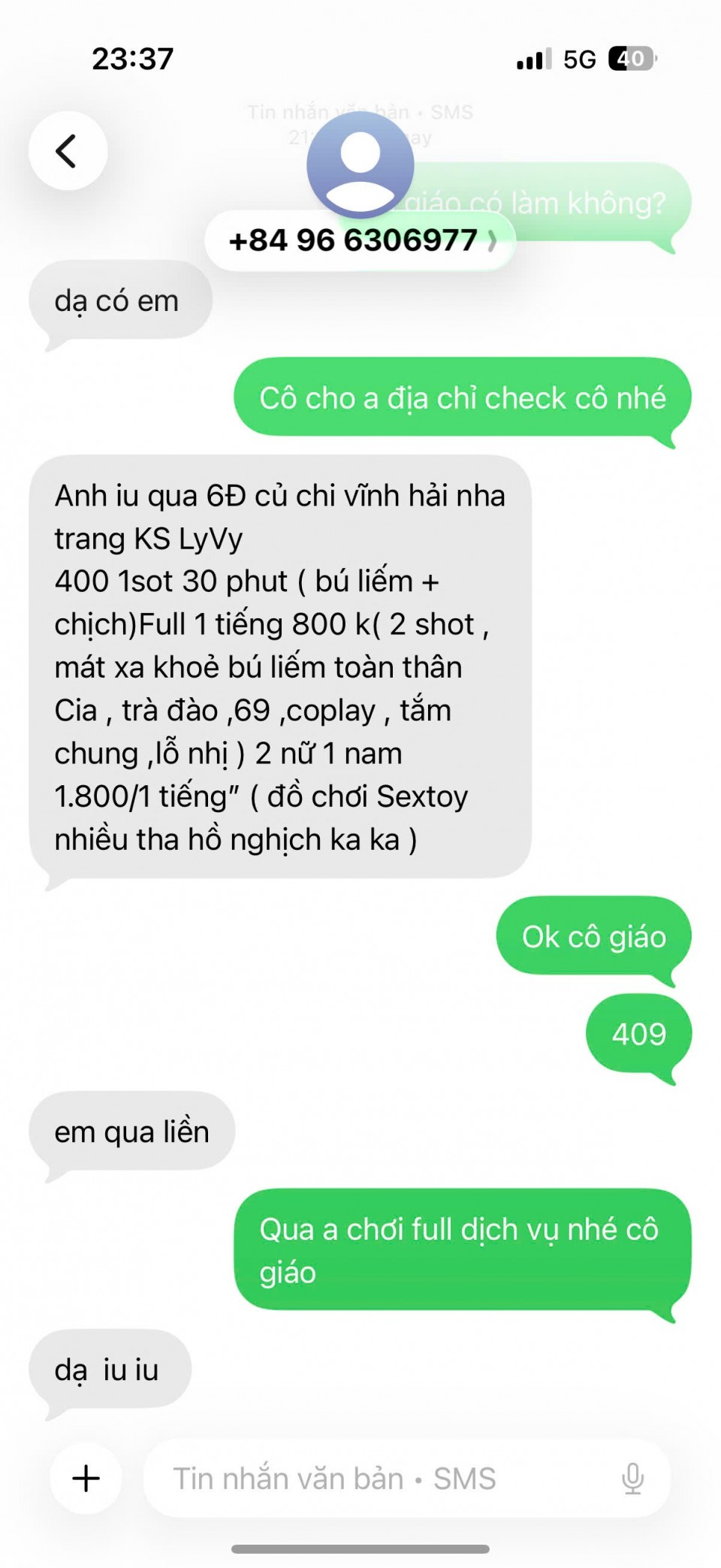Open contact details for +84 96 6306977

[360, 240]
